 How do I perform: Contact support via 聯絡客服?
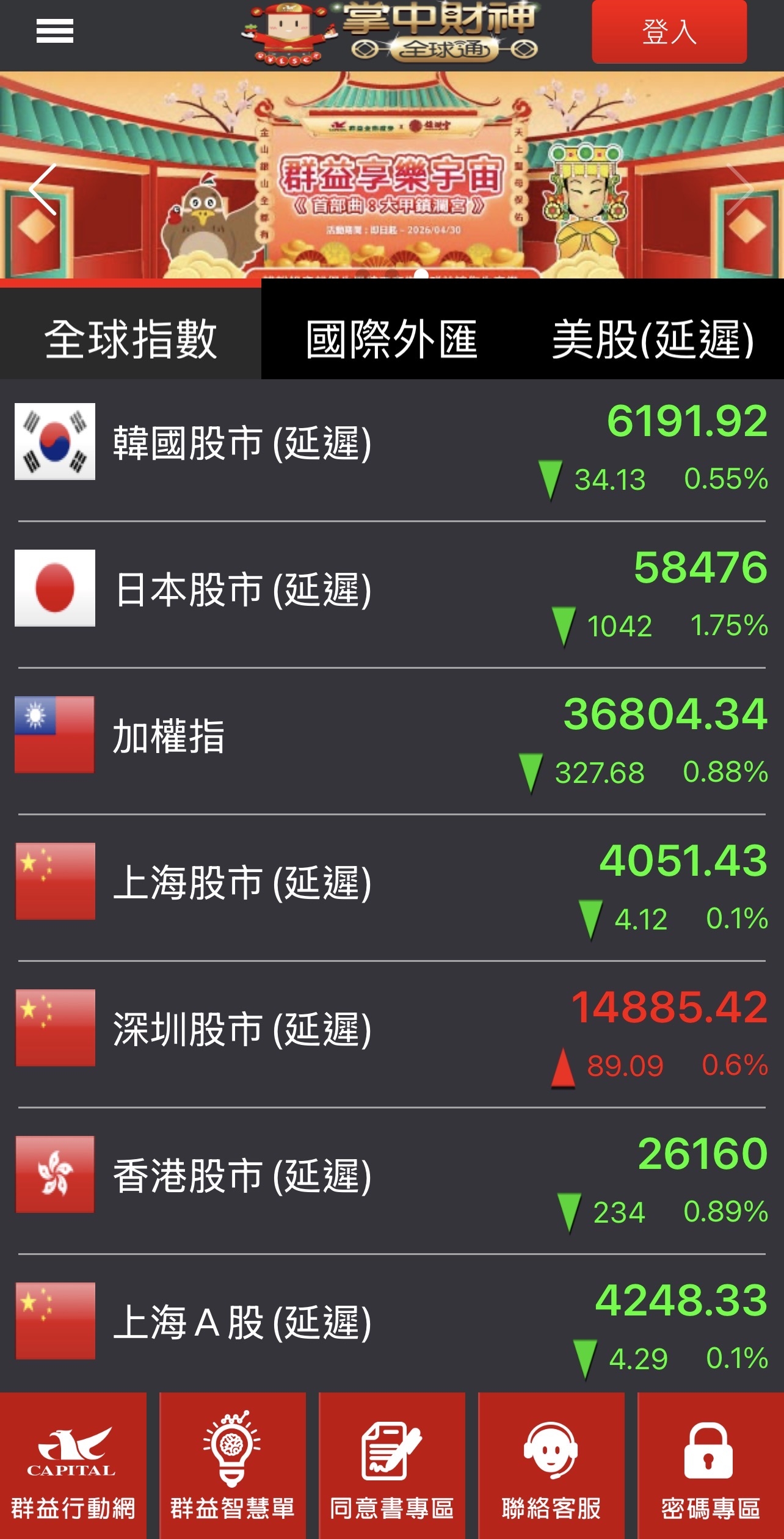[551, 1466]
